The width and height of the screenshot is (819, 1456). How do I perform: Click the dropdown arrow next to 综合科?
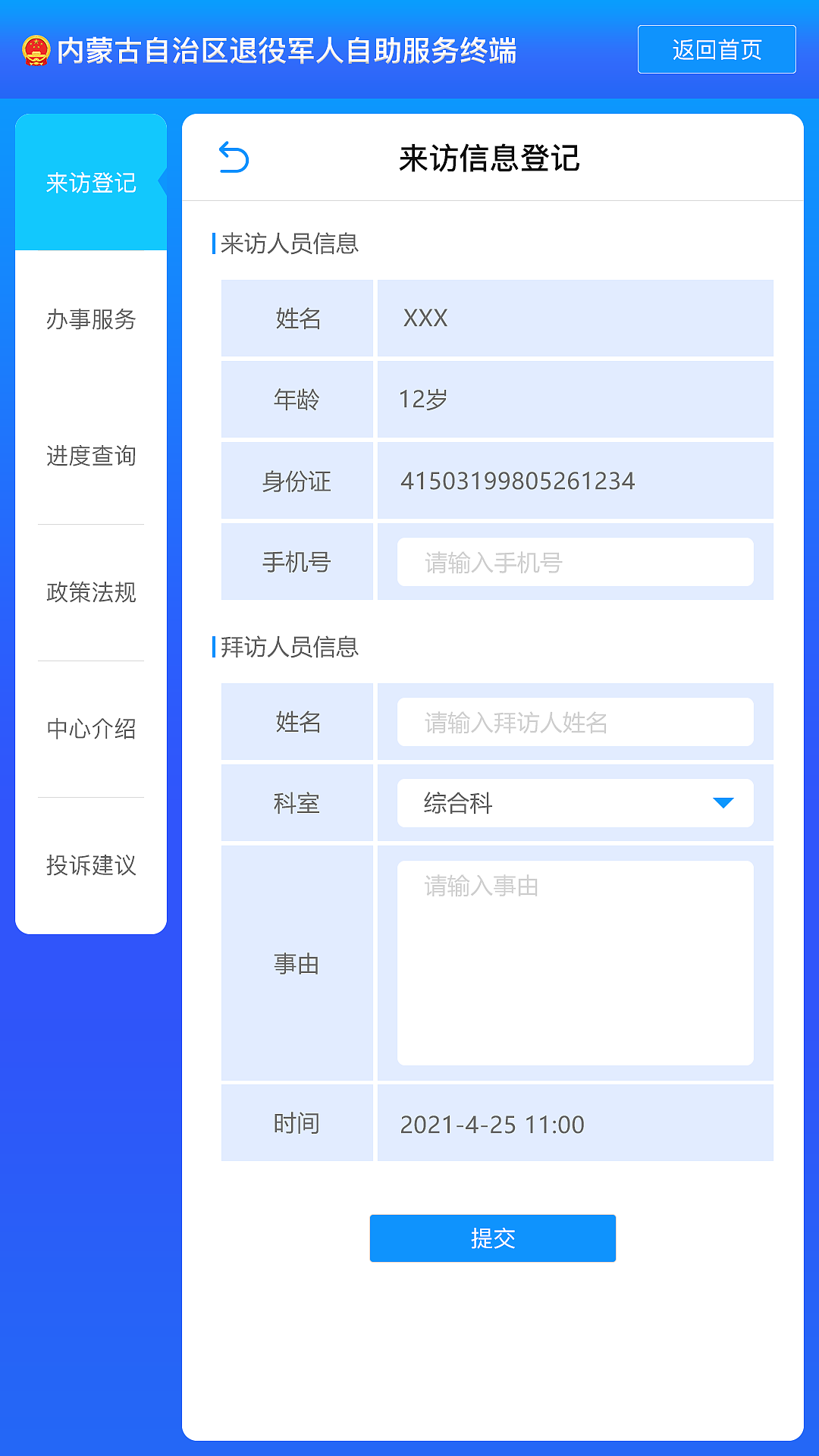point(721,803)
